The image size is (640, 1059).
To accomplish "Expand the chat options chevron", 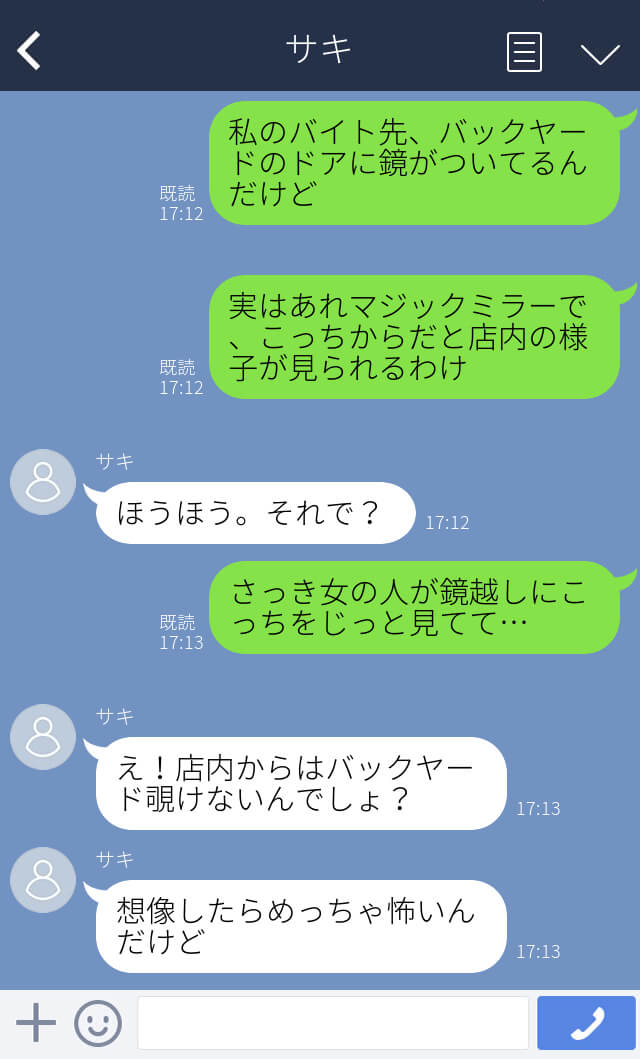I will pos(600,54).
